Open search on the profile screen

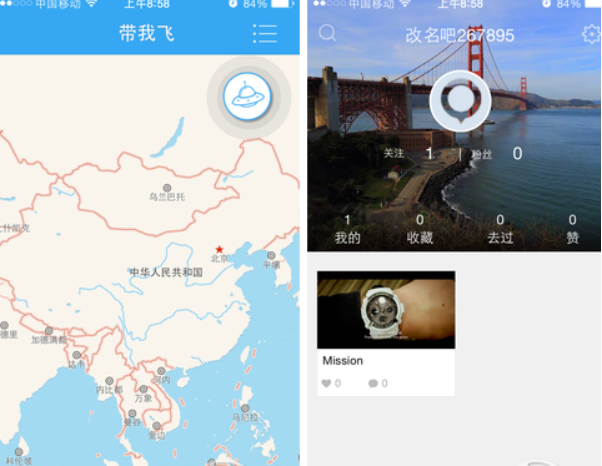click(x=327, y=34)
